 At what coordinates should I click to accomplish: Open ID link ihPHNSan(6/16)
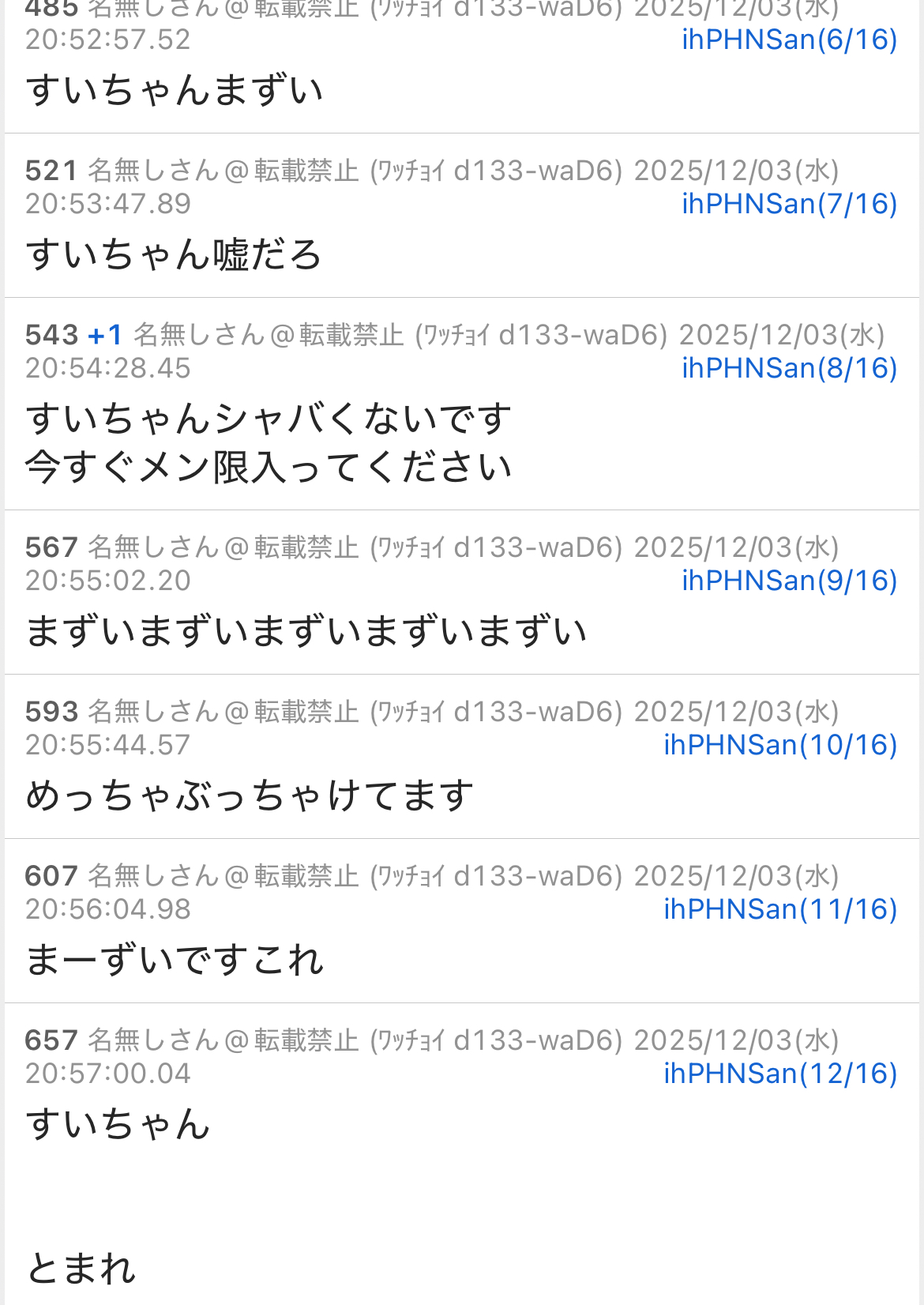(x=789, y=39)
